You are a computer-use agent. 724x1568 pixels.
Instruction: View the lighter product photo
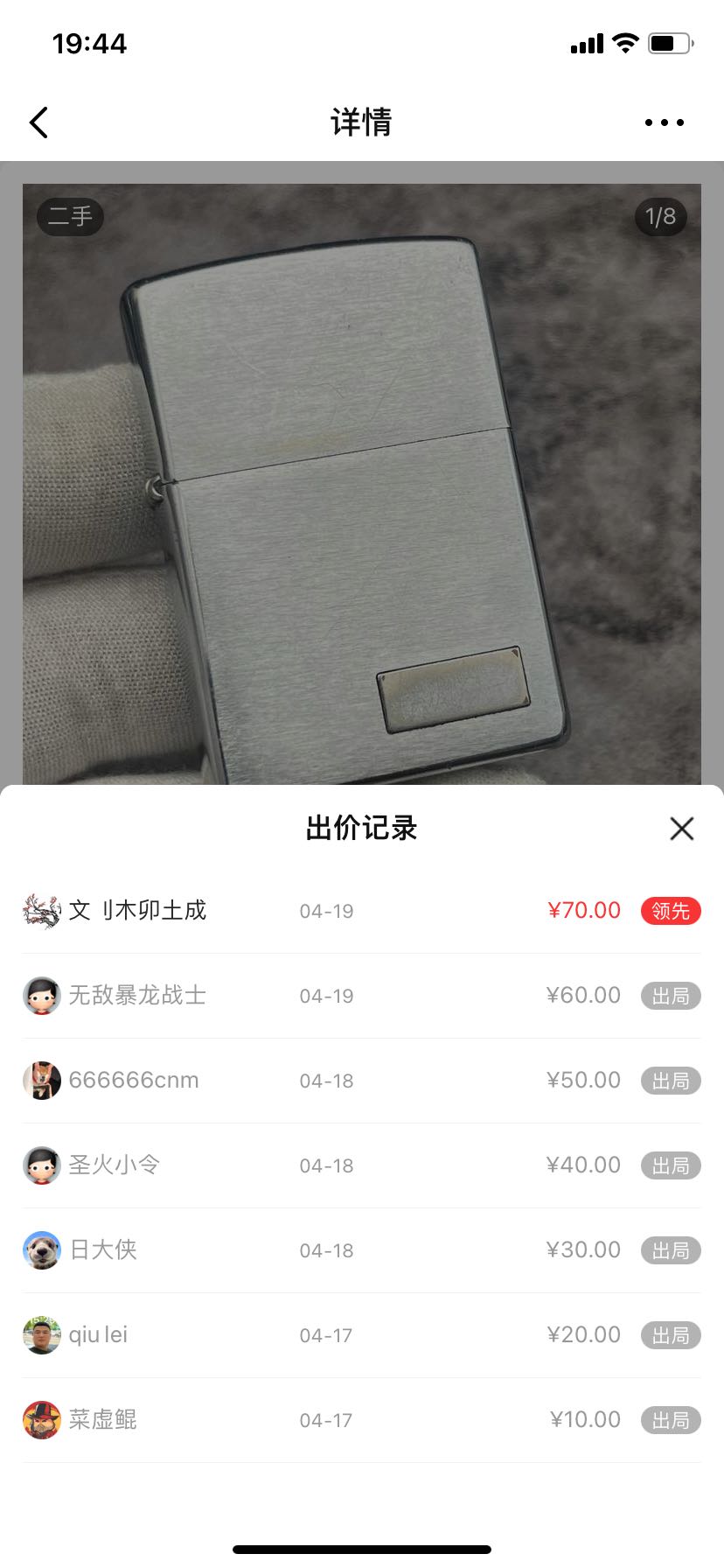pos(361,483)
